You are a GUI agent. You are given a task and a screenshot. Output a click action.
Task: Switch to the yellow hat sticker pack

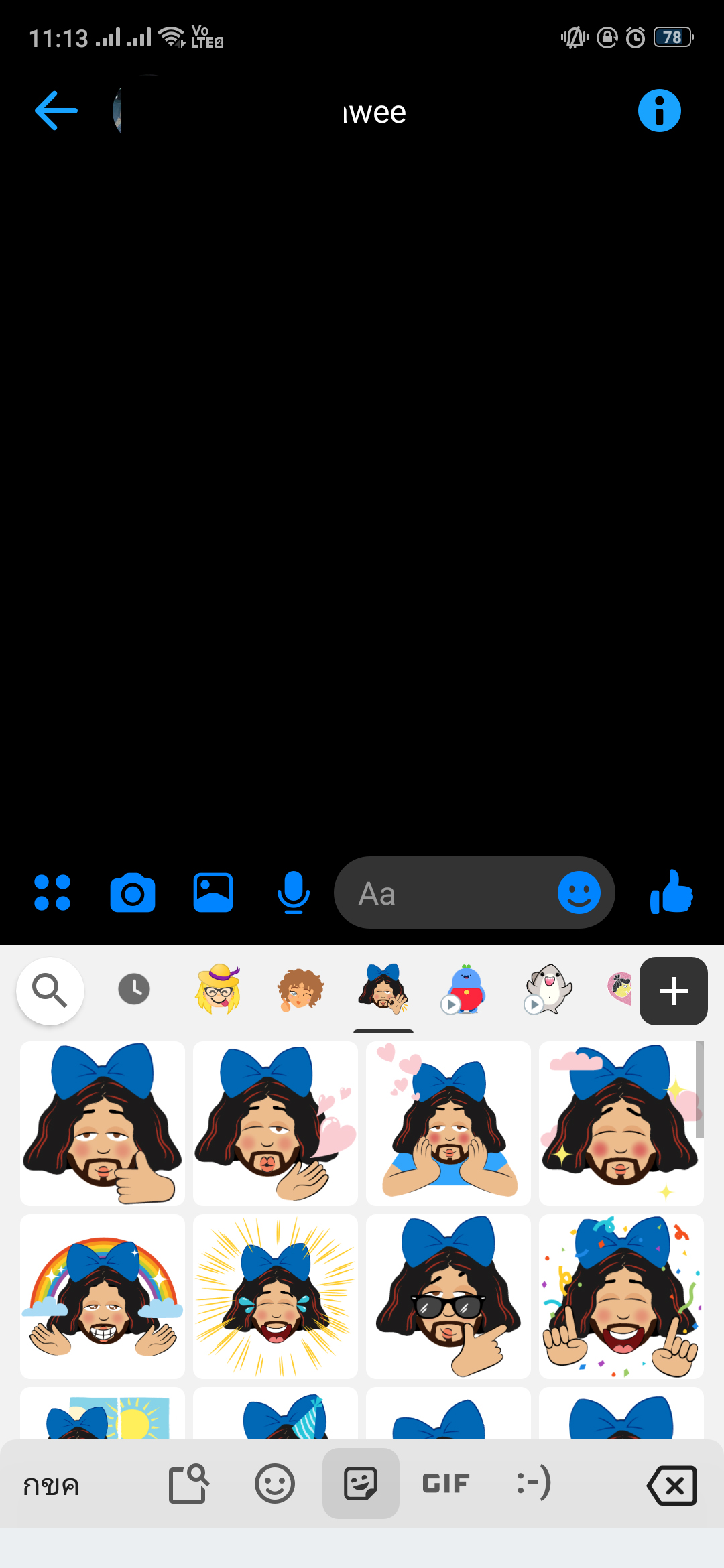click(x=218, y=989)
